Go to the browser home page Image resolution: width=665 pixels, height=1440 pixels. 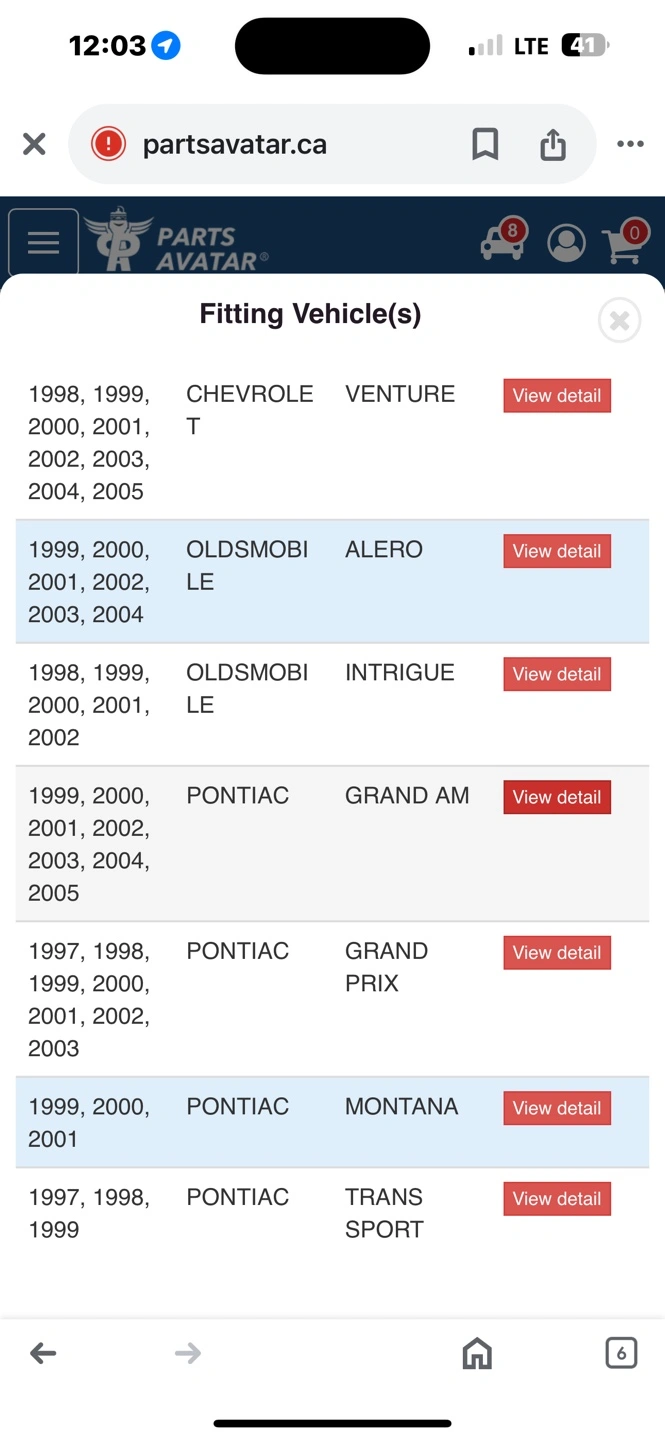[477, 1353]
